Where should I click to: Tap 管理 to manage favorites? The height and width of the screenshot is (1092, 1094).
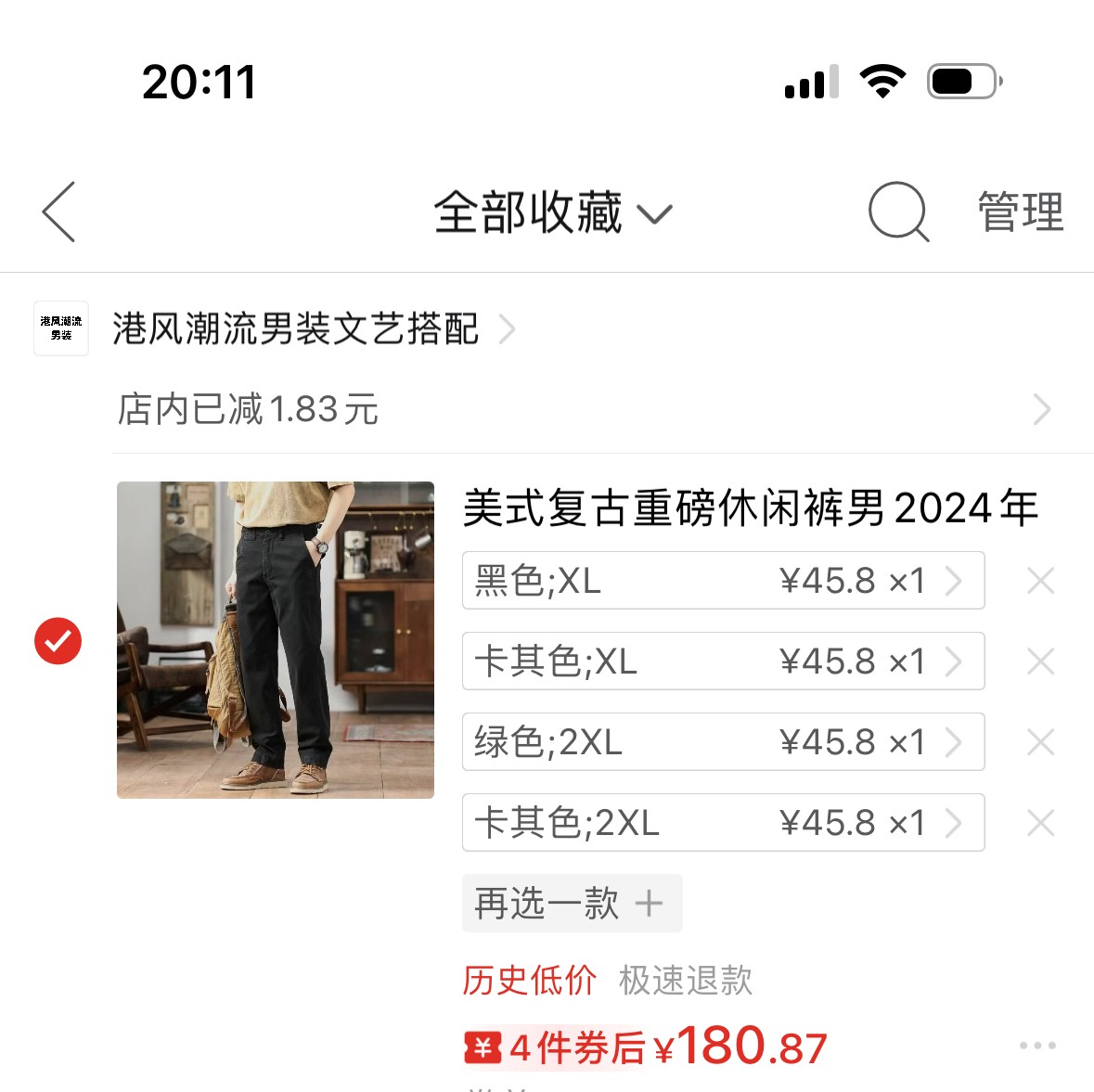[x=1020, y=212]
